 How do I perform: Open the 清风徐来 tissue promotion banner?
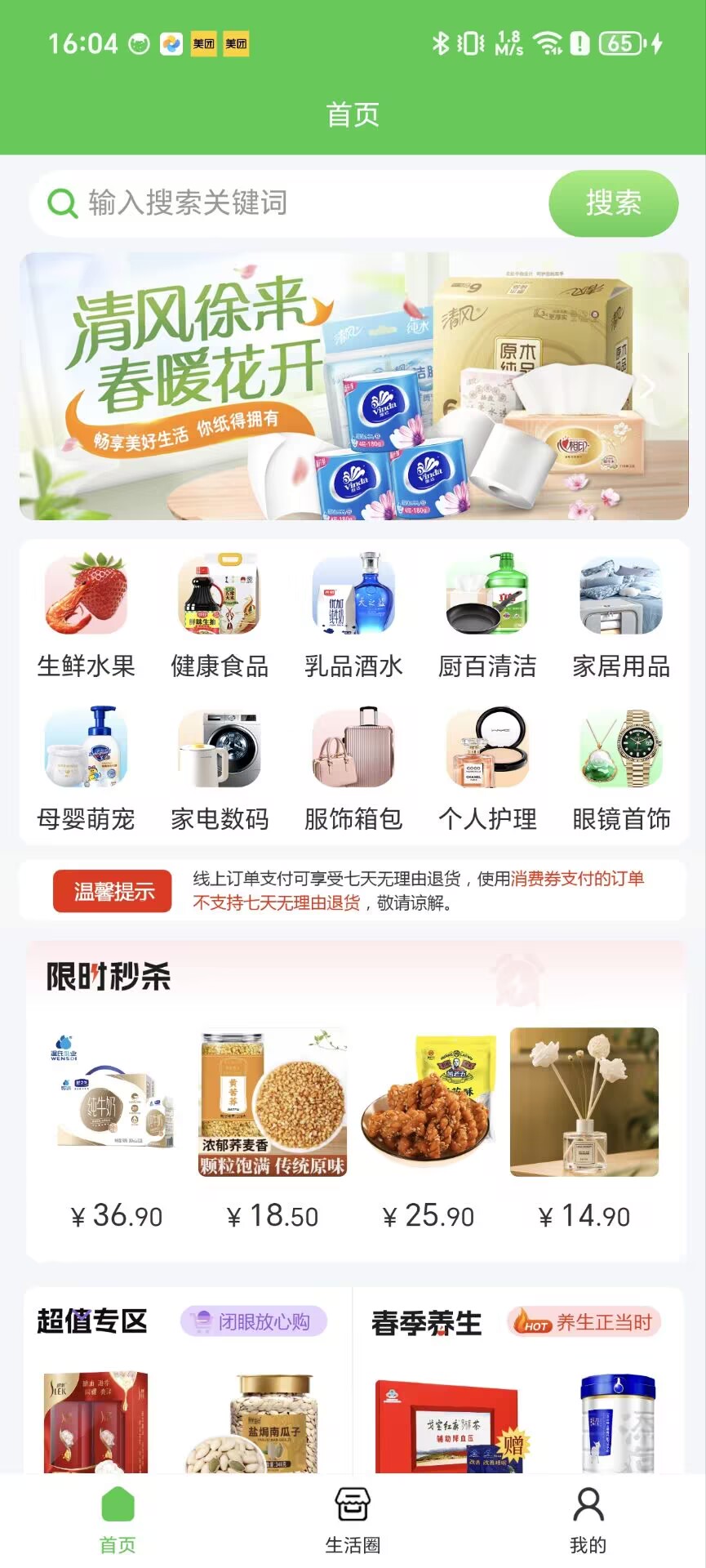tap(353, 385)
